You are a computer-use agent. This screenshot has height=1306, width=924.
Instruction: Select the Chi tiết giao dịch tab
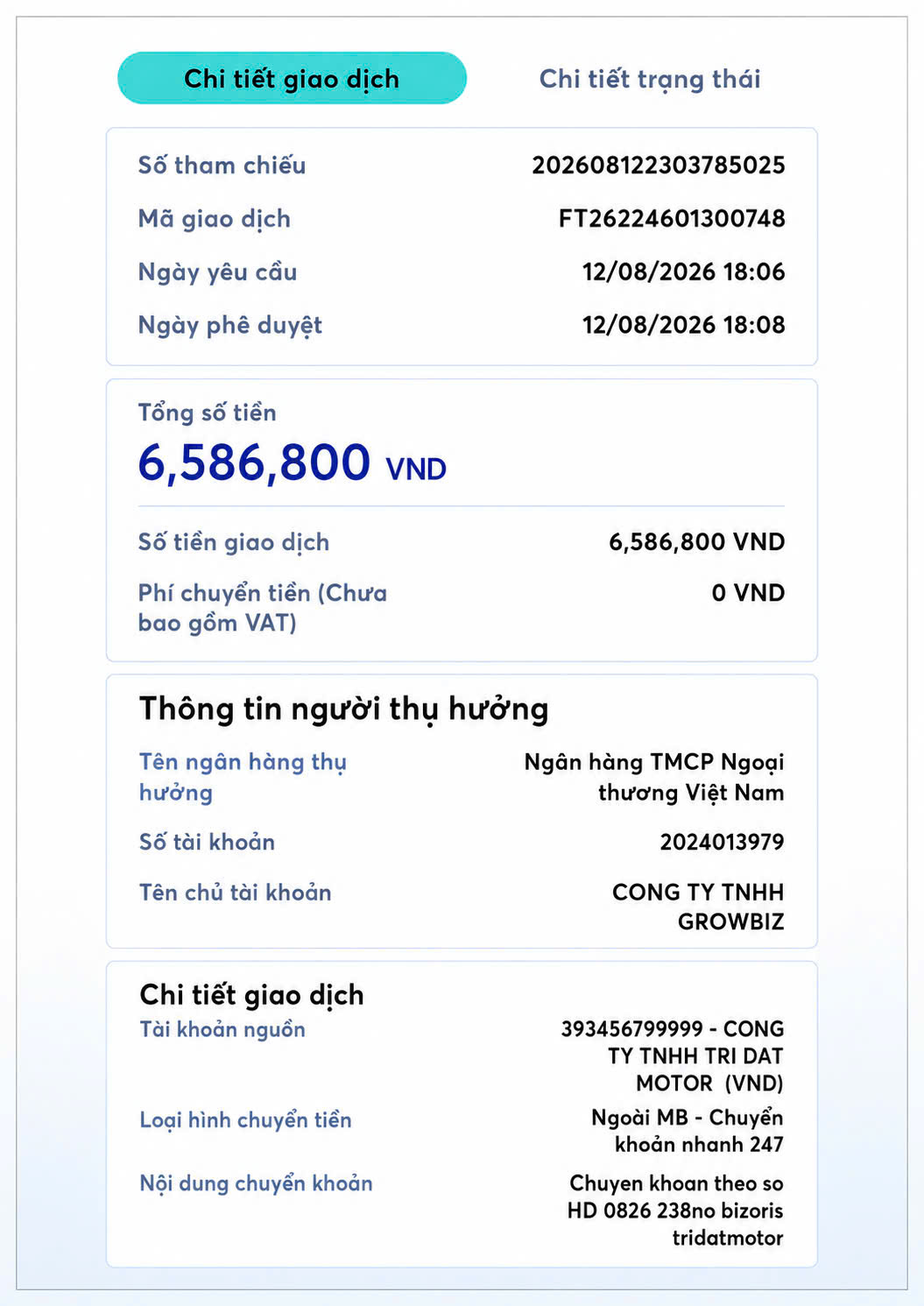tap(292, 78)
